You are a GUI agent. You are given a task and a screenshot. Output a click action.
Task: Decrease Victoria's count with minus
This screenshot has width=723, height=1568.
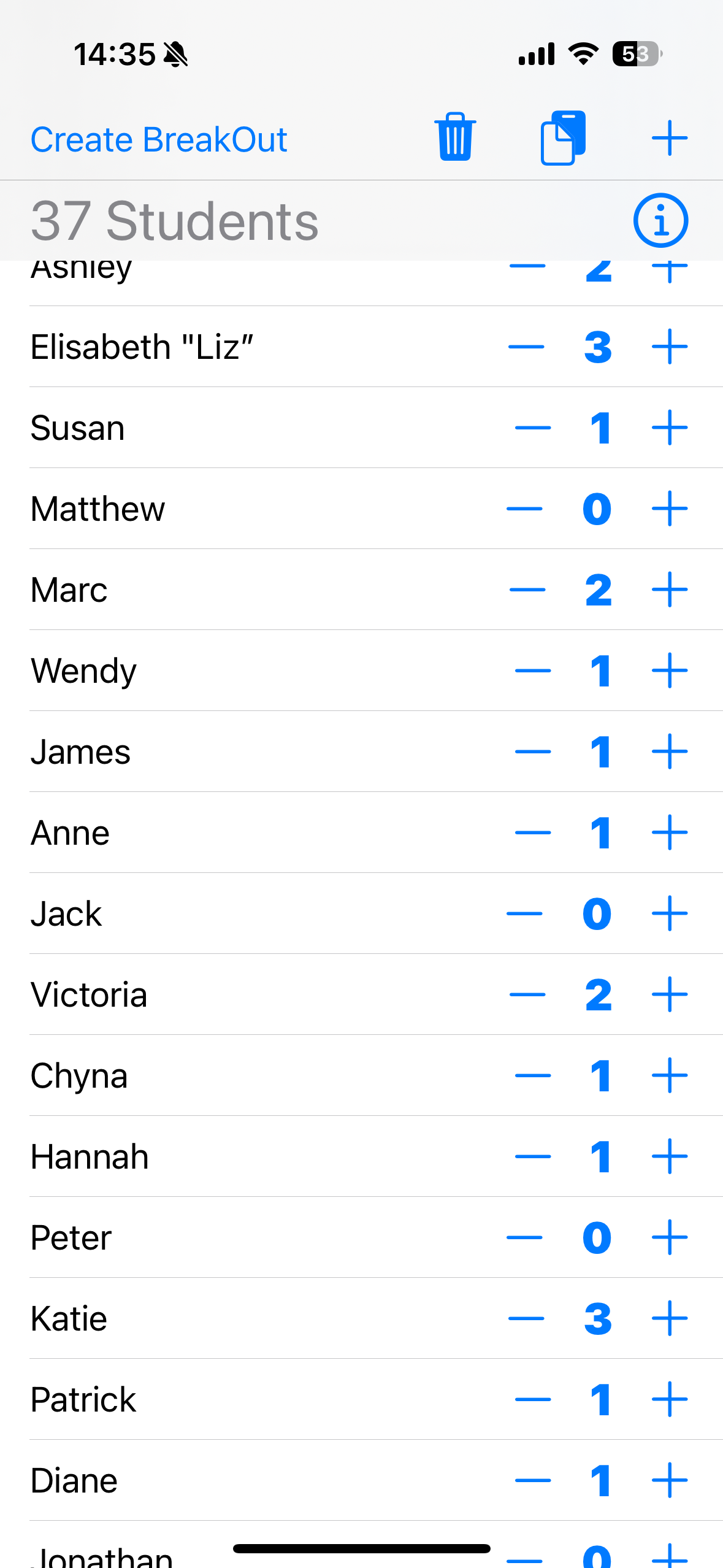(527, 994)
